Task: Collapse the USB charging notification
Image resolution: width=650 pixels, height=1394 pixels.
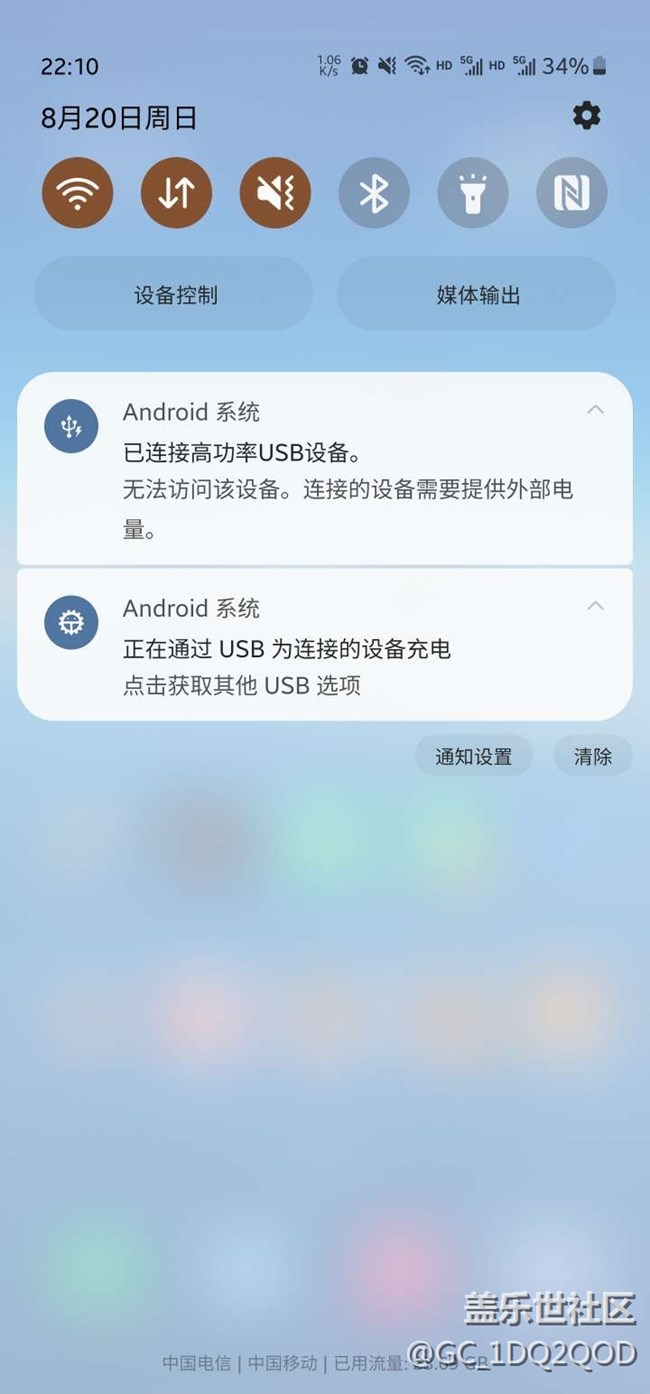Action: [595, 606]
